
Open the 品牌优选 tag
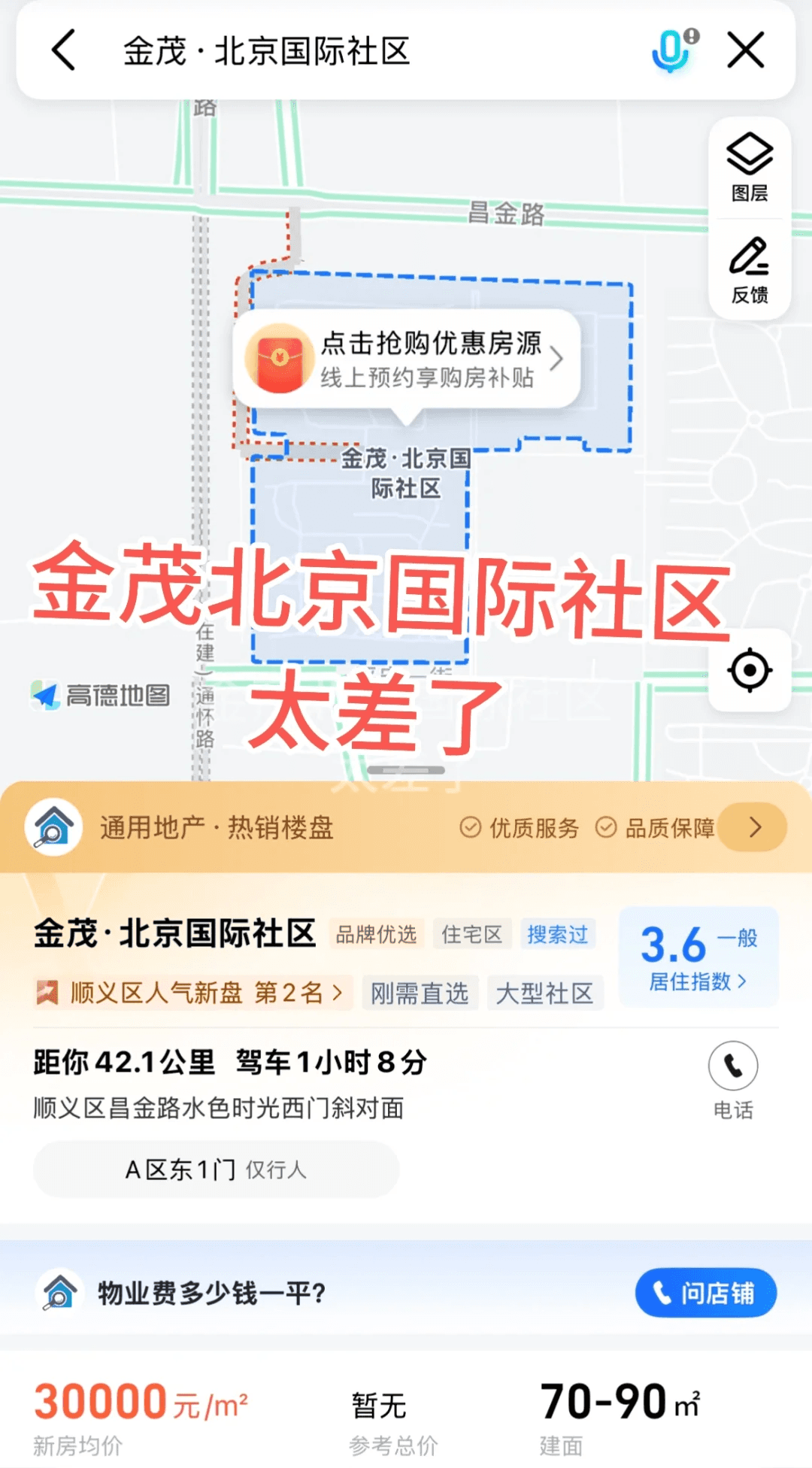[x=376, y=934]
